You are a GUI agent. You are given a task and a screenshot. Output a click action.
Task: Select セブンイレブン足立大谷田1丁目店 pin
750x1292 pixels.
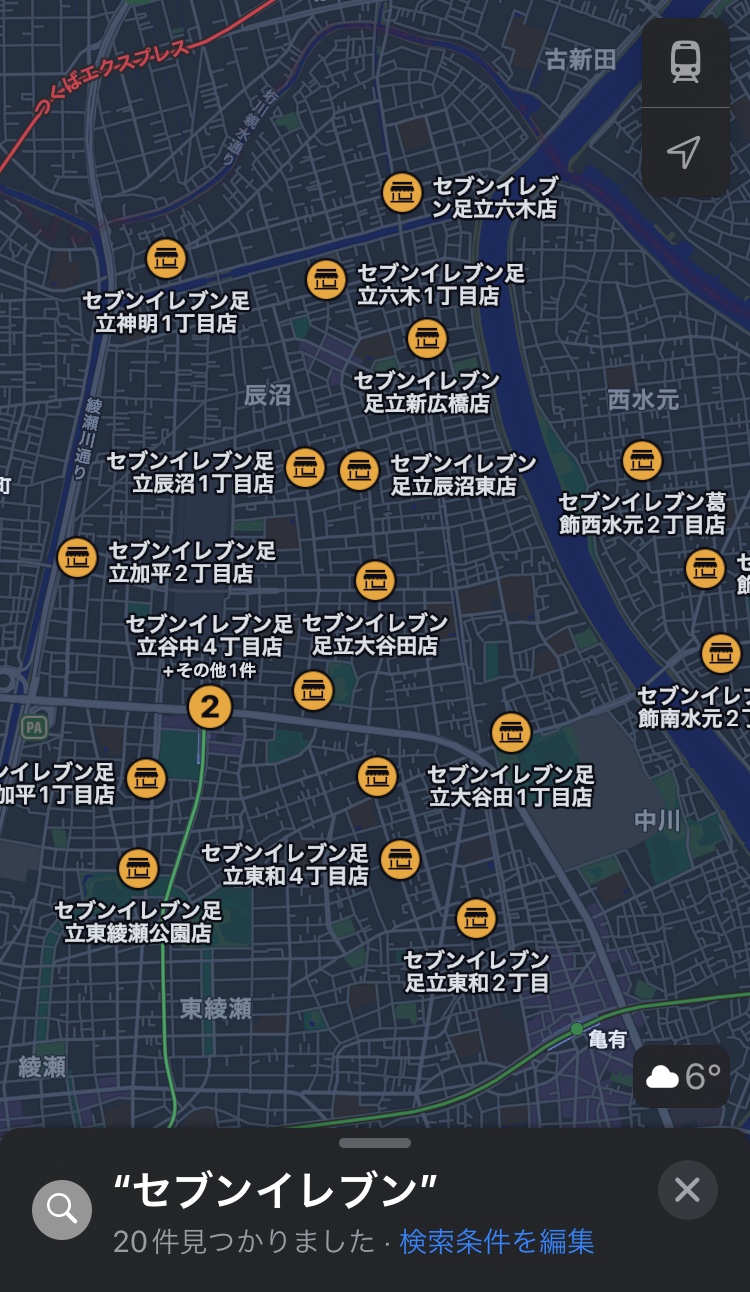[x=511, y=732]
